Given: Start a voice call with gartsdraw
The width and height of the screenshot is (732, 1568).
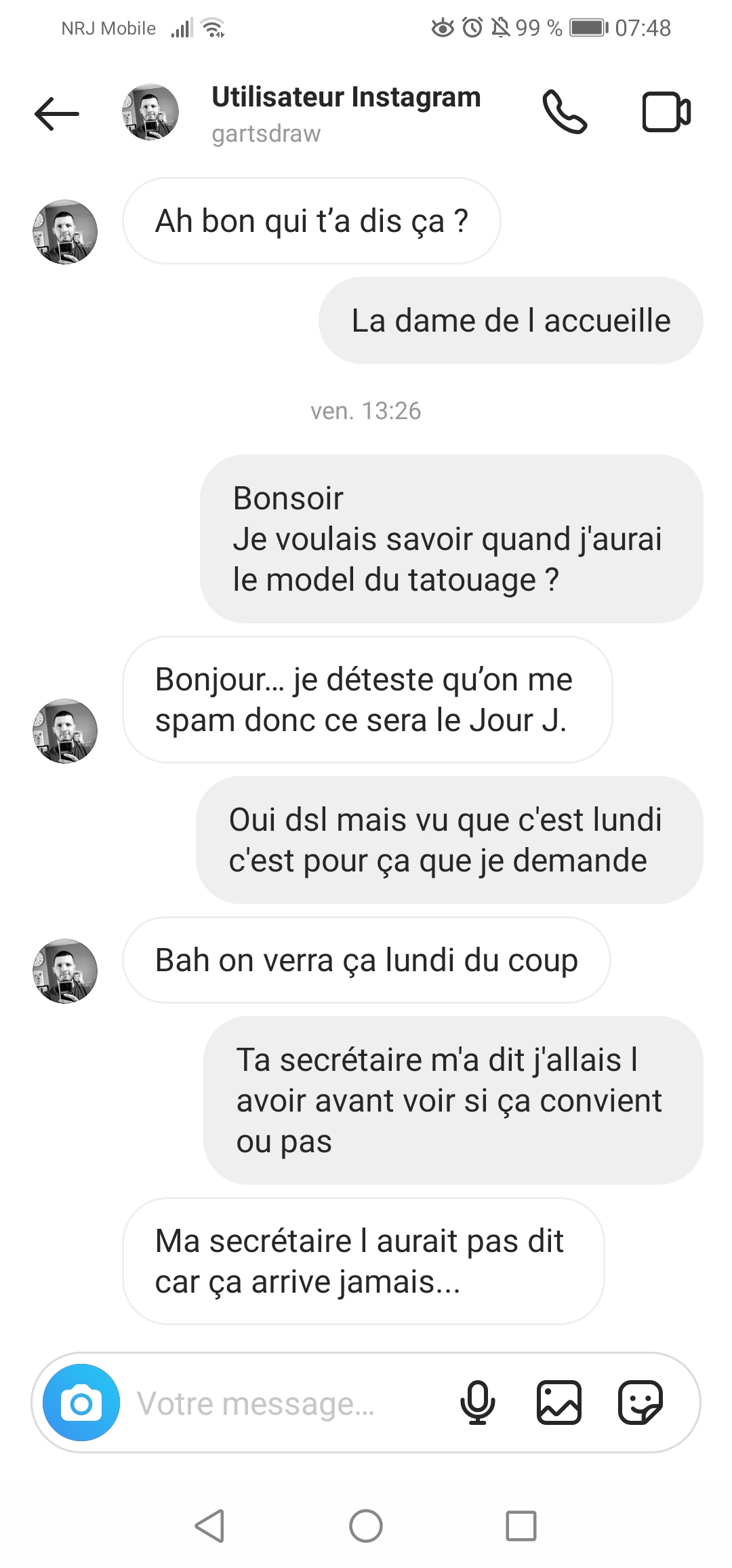Looking at the screenshot, I should (564, 112).
